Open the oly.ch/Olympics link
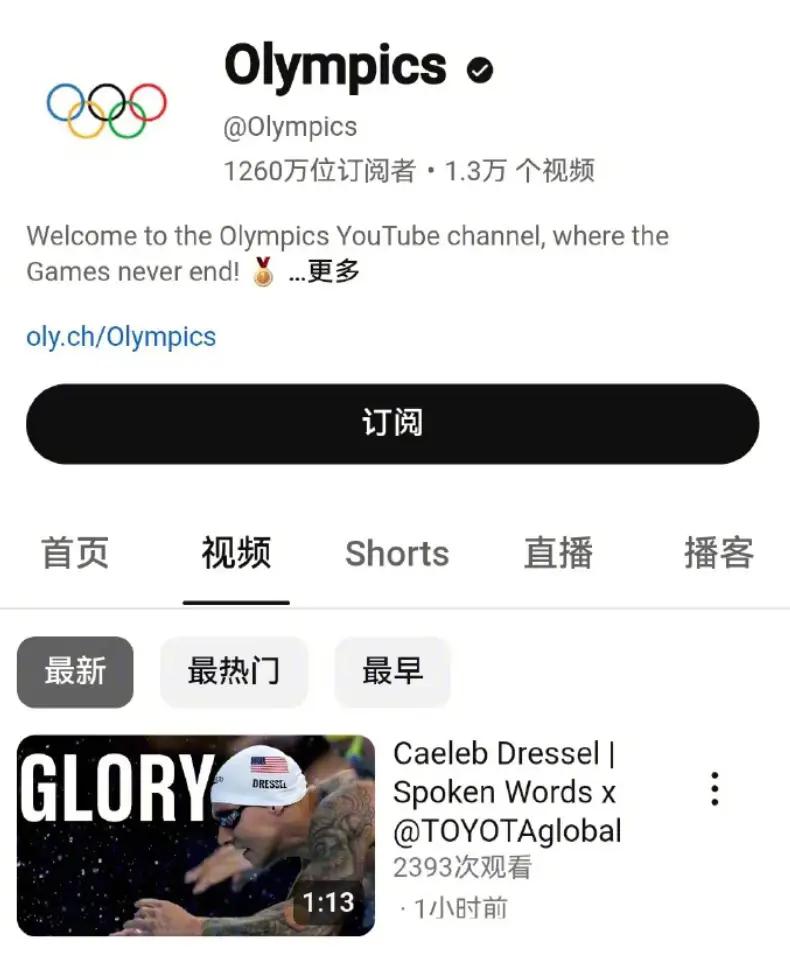Viewport: 790px width, 958px height. click(121, 336)
